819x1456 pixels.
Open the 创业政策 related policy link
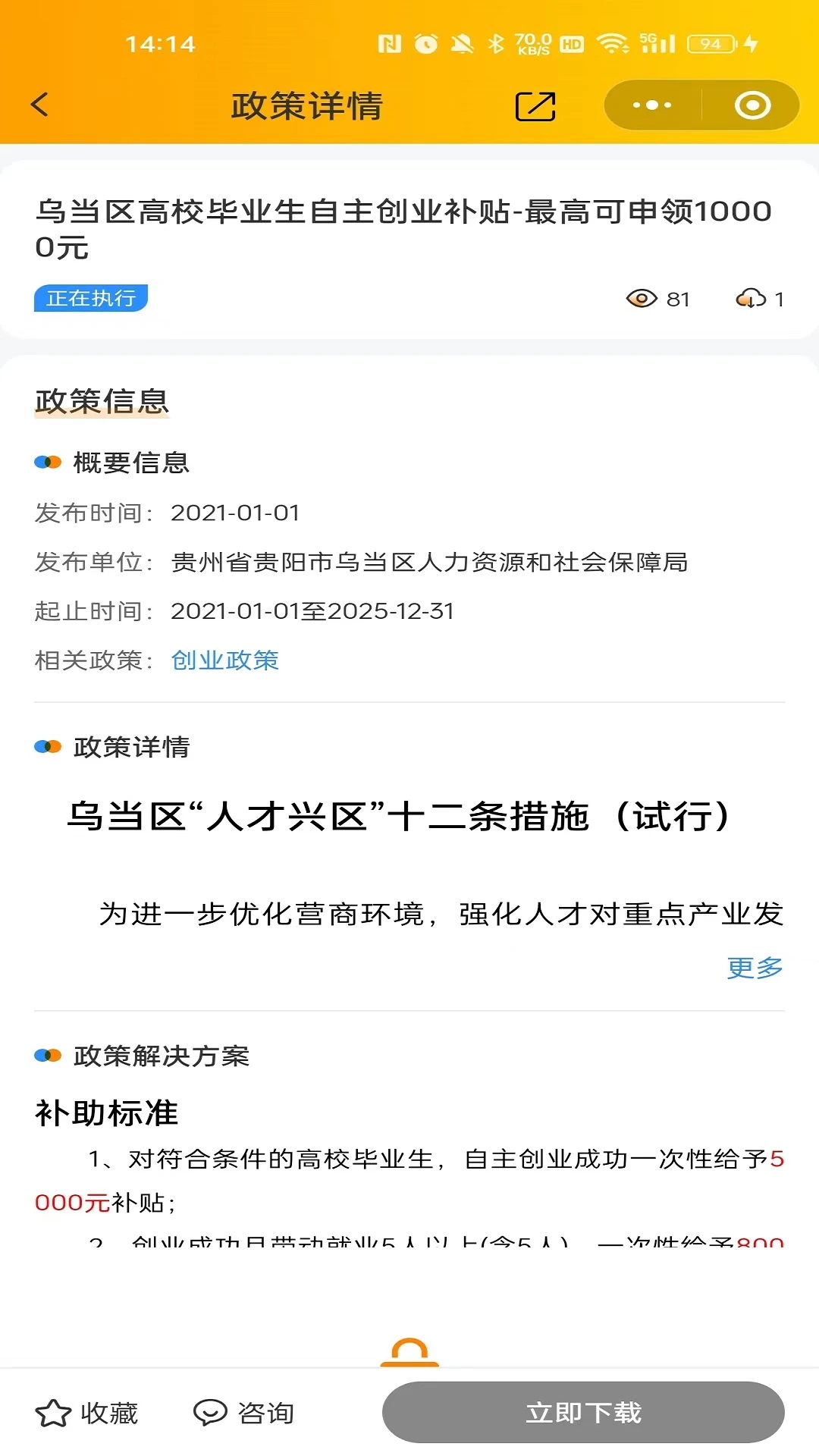coord(224,661)
